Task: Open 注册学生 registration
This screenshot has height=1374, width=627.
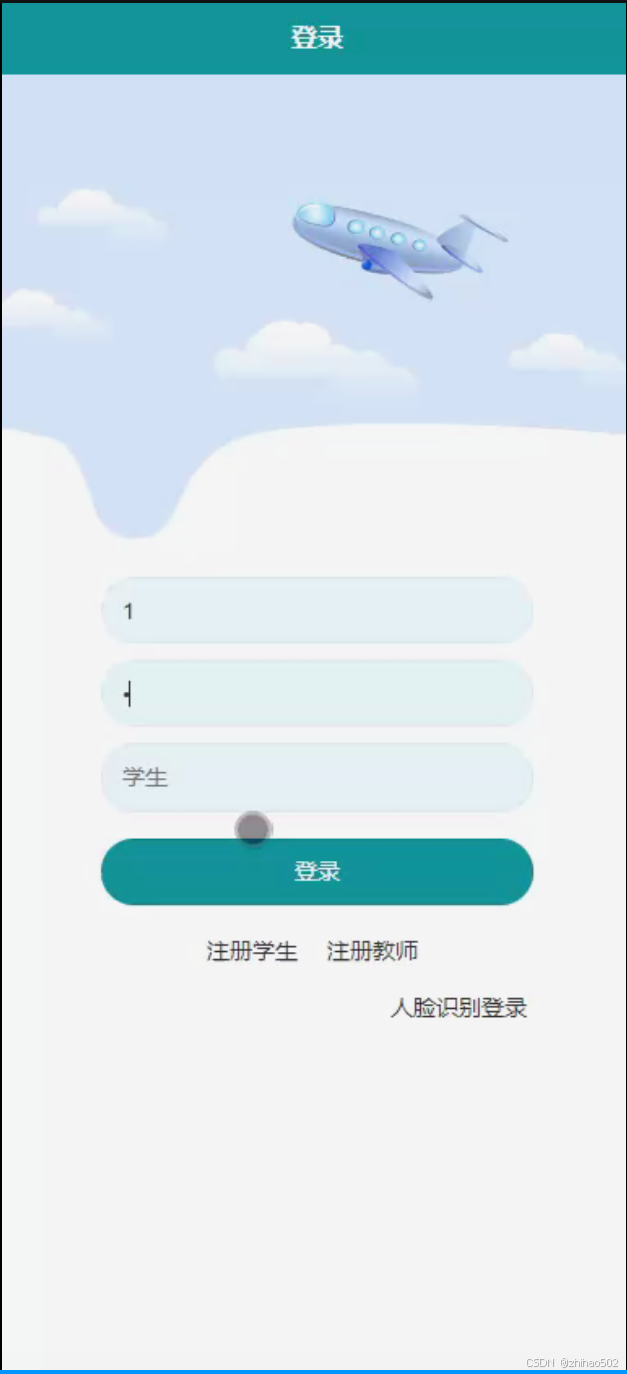Action: [252, 951]
